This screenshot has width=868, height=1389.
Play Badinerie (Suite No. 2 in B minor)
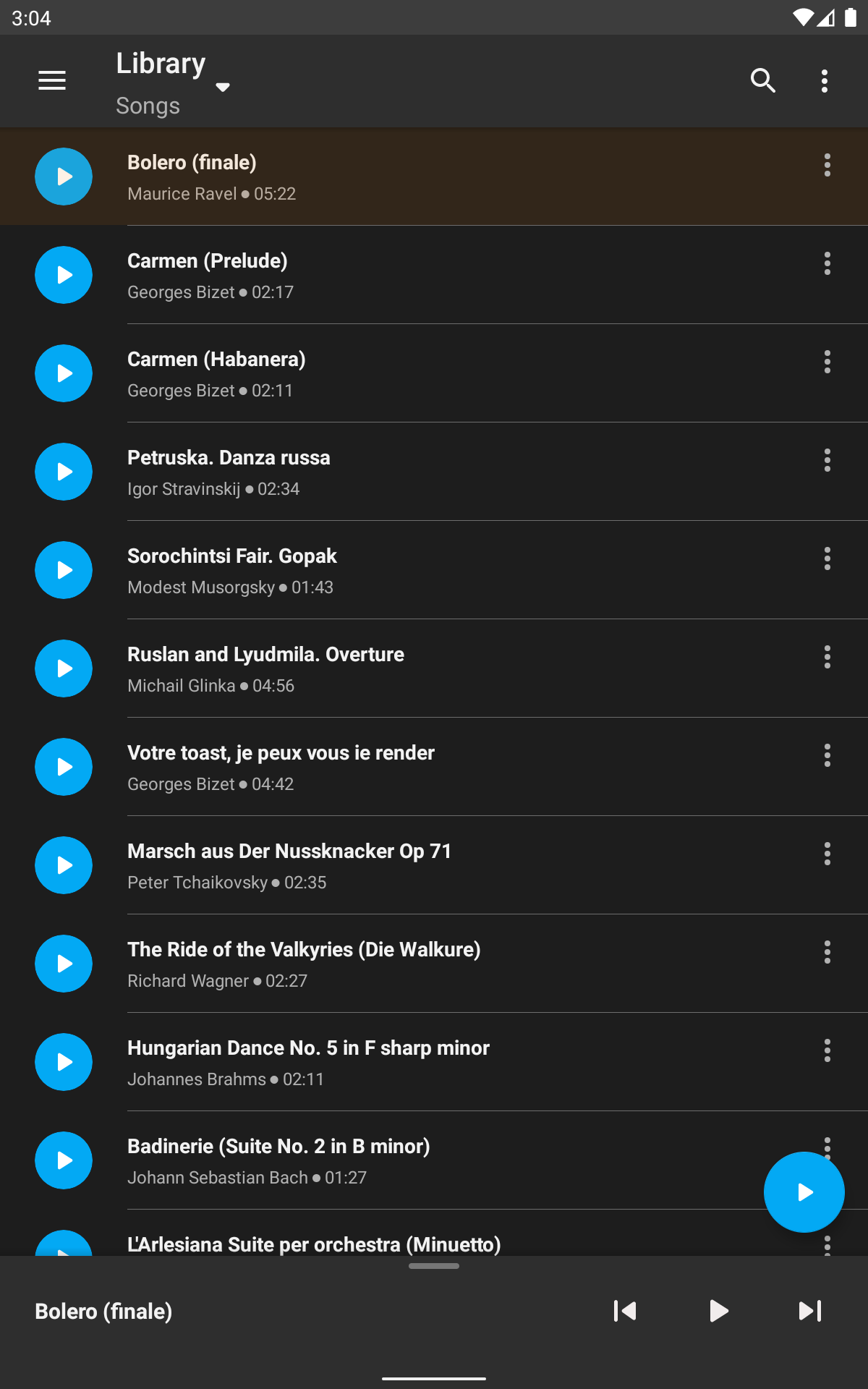tap(64, 1160)
